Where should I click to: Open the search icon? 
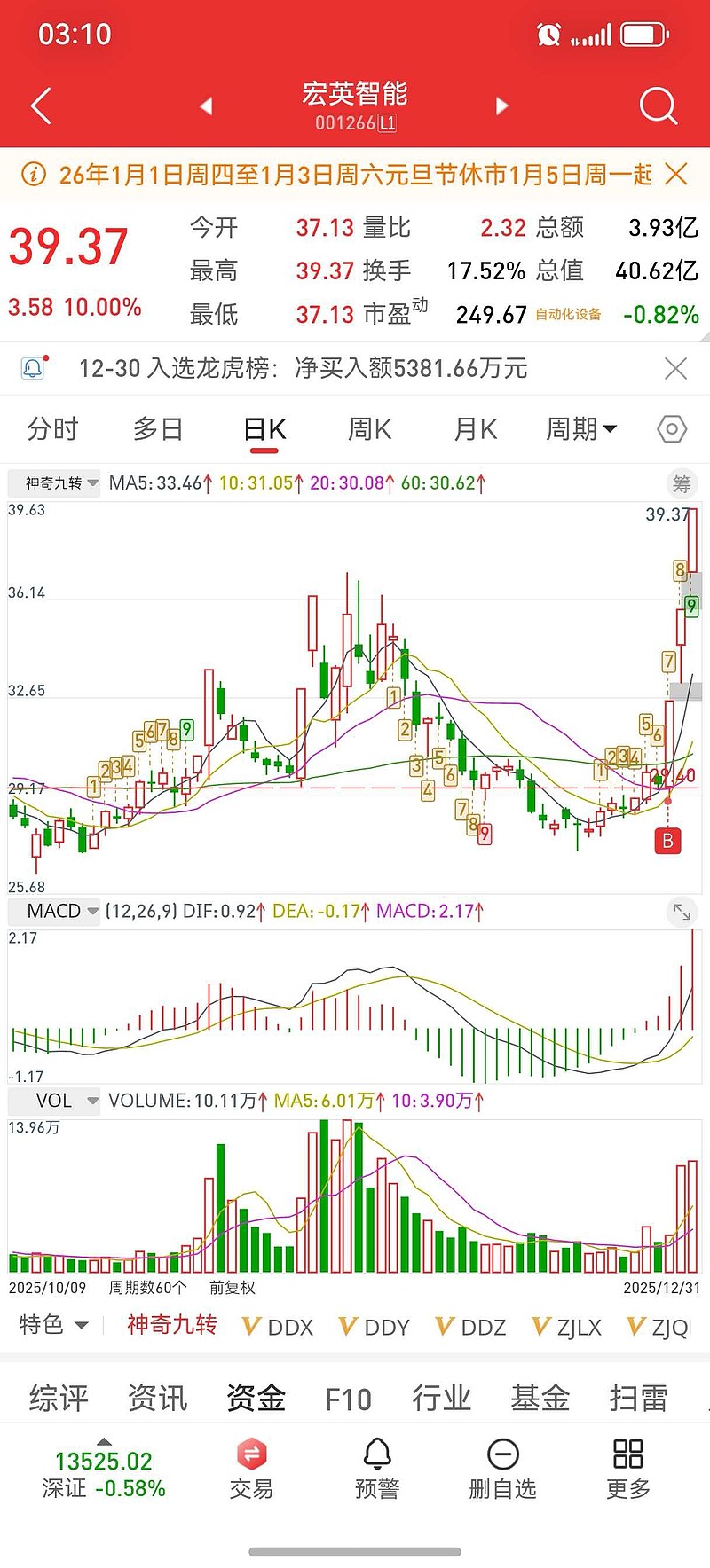click(658, 105)
